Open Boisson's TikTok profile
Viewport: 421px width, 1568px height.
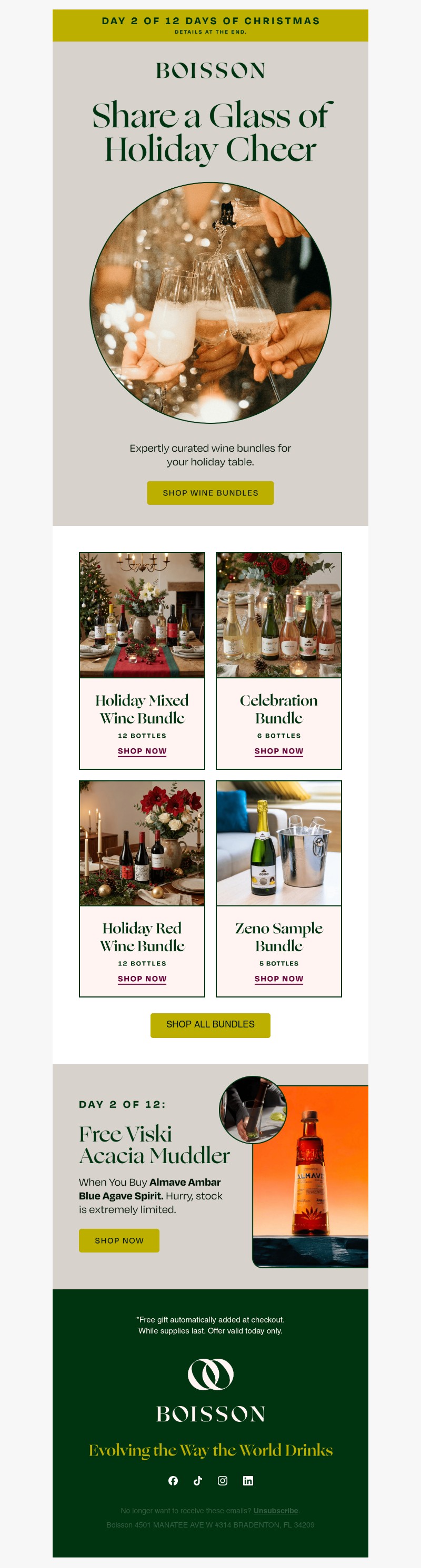click(197, 1480)
